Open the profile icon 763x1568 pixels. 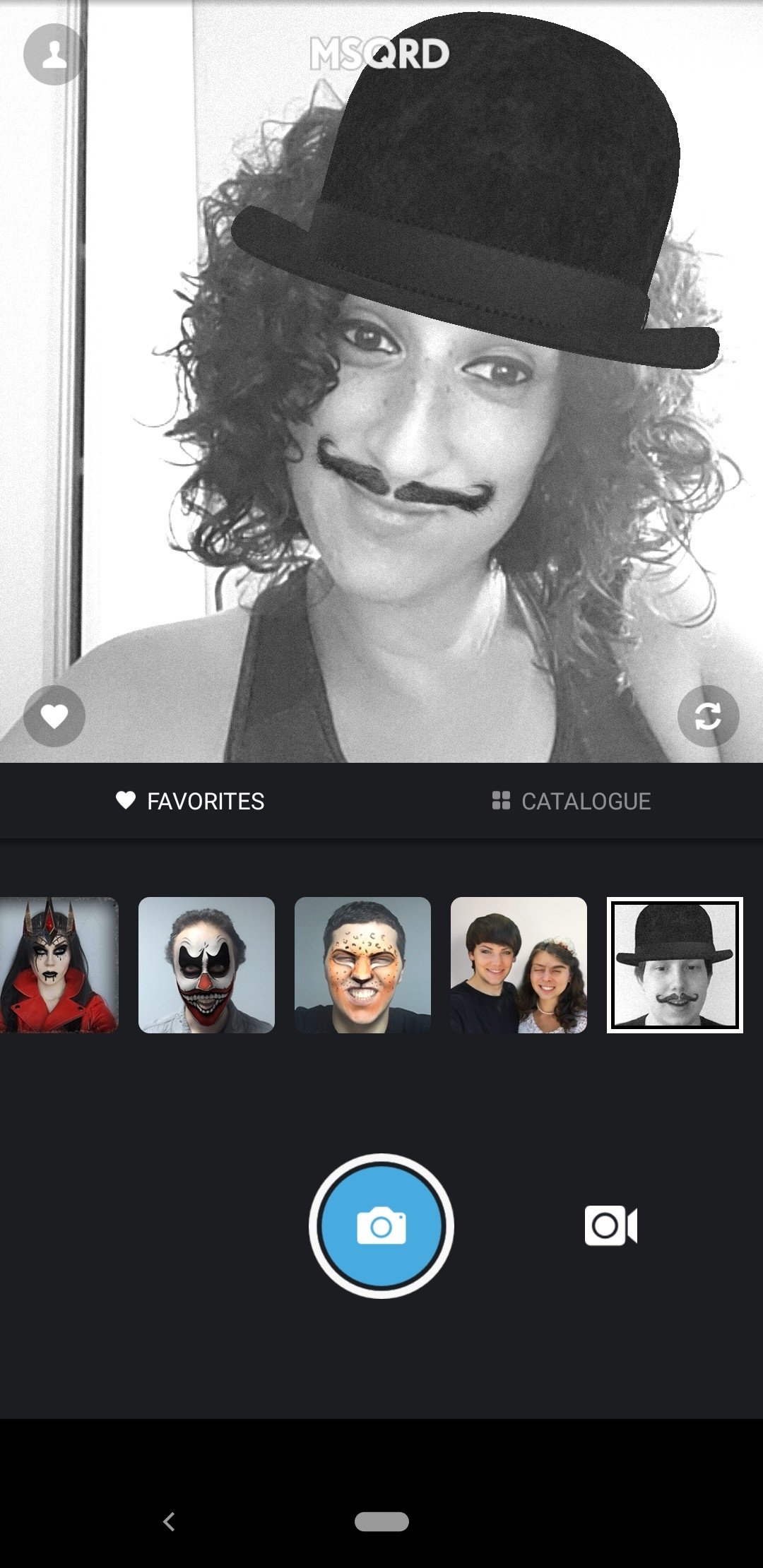coord(54,54)
